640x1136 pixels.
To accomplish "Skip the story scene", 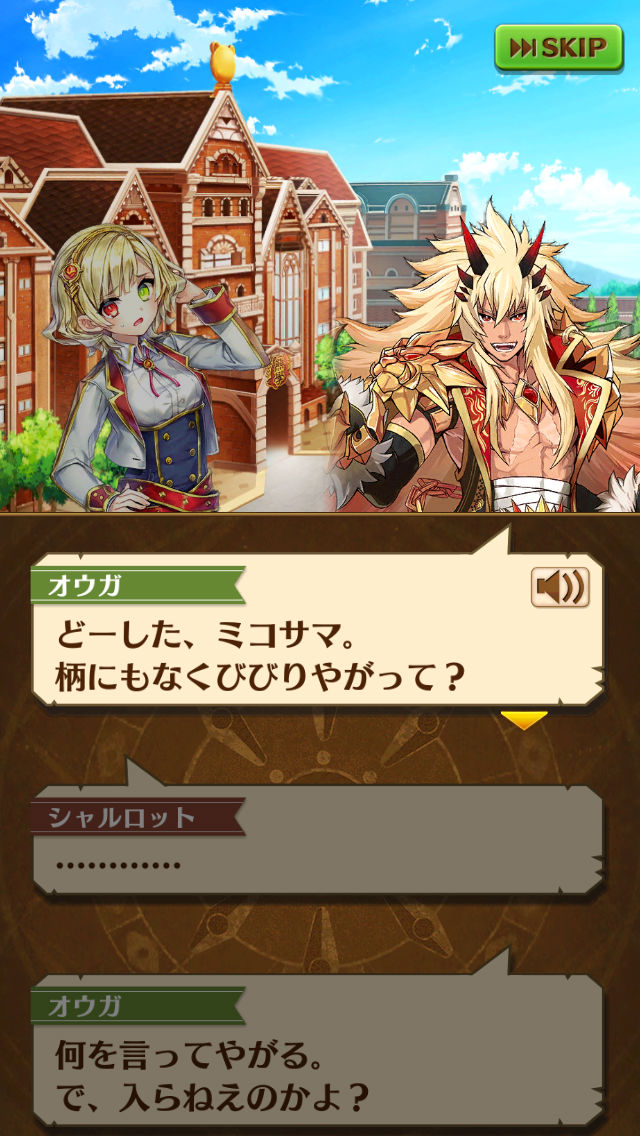I will (558, 47).
